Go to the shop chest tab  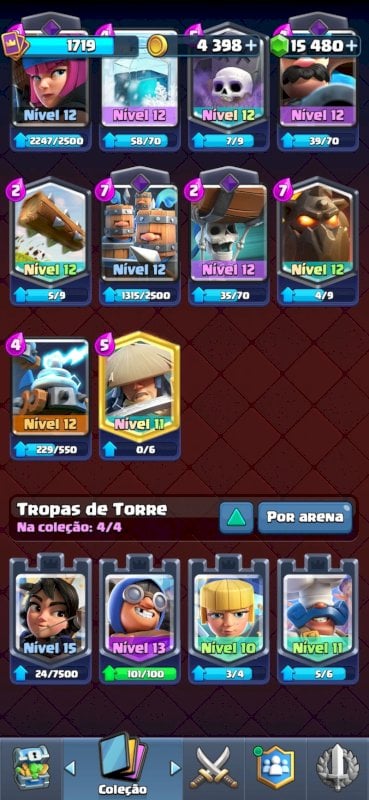31,767
